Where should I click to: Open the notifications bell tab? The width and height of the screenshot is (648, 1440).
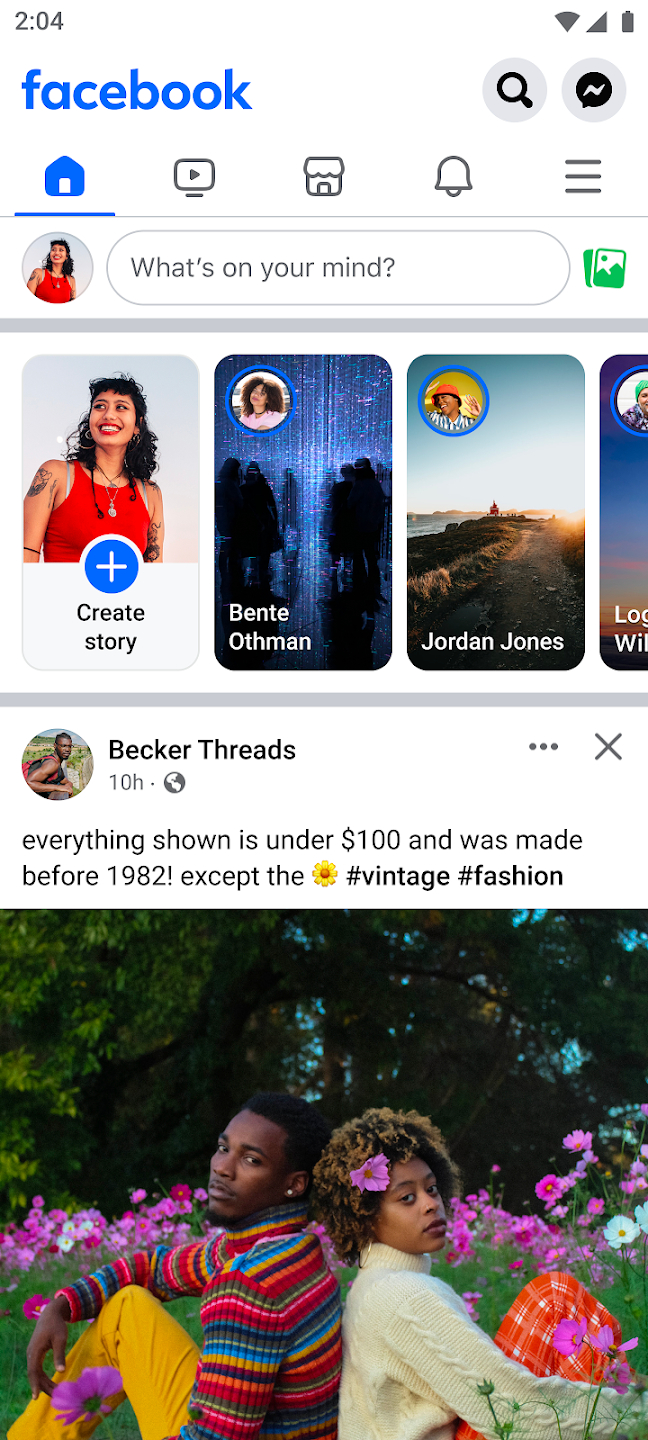(453, 177)
